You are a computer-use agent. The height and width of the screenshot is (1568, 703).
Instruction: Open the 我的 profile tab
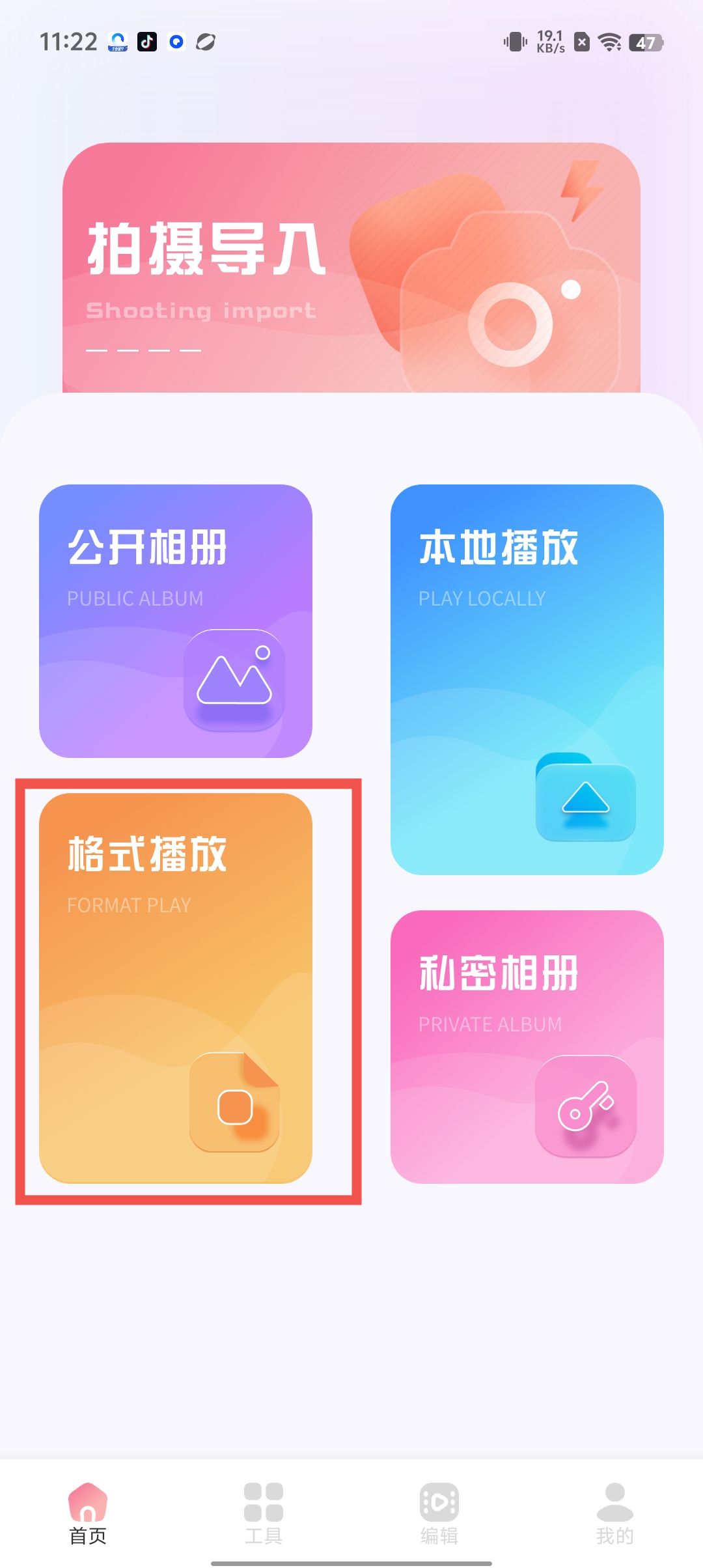614,1513
